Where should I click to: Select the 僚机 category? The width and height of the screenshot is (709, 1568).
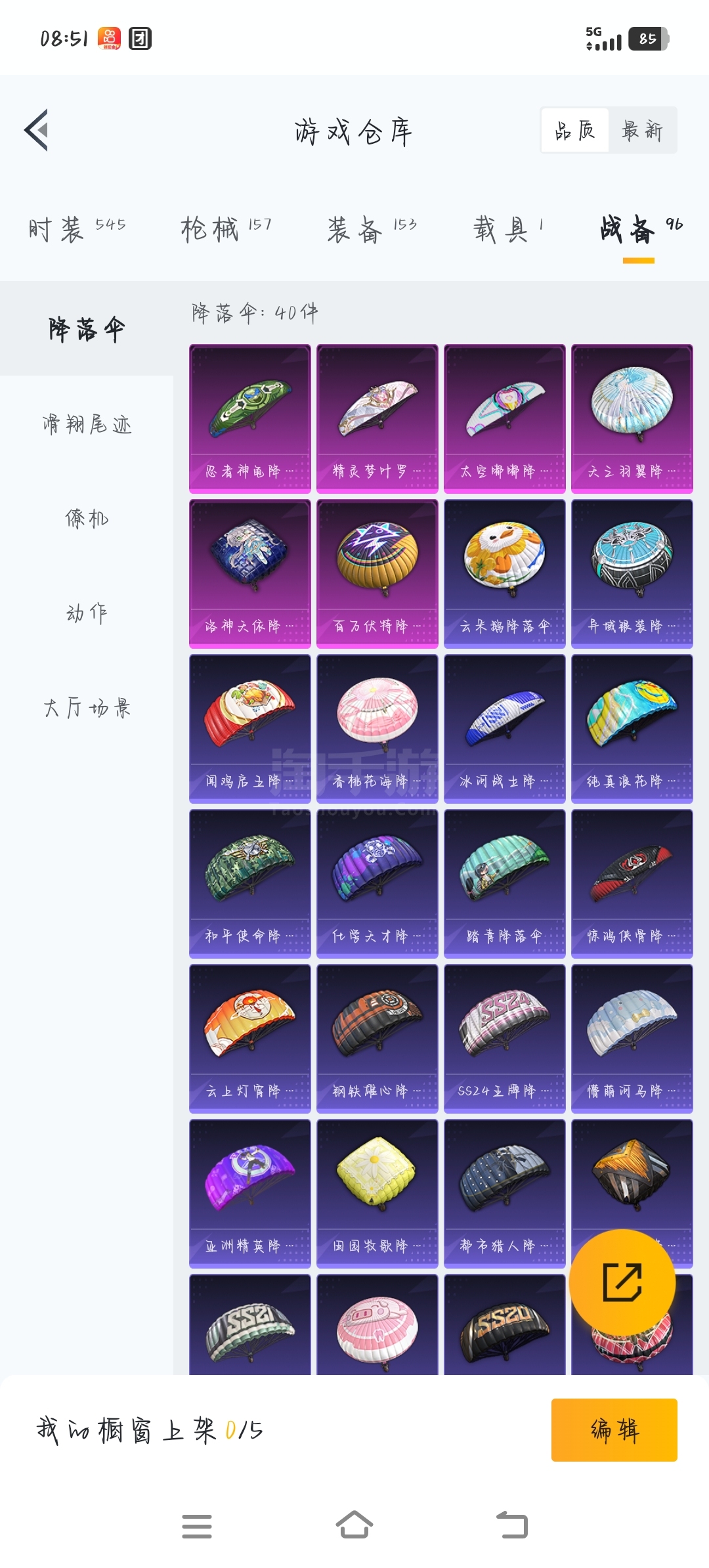click(x=87, y=519)
